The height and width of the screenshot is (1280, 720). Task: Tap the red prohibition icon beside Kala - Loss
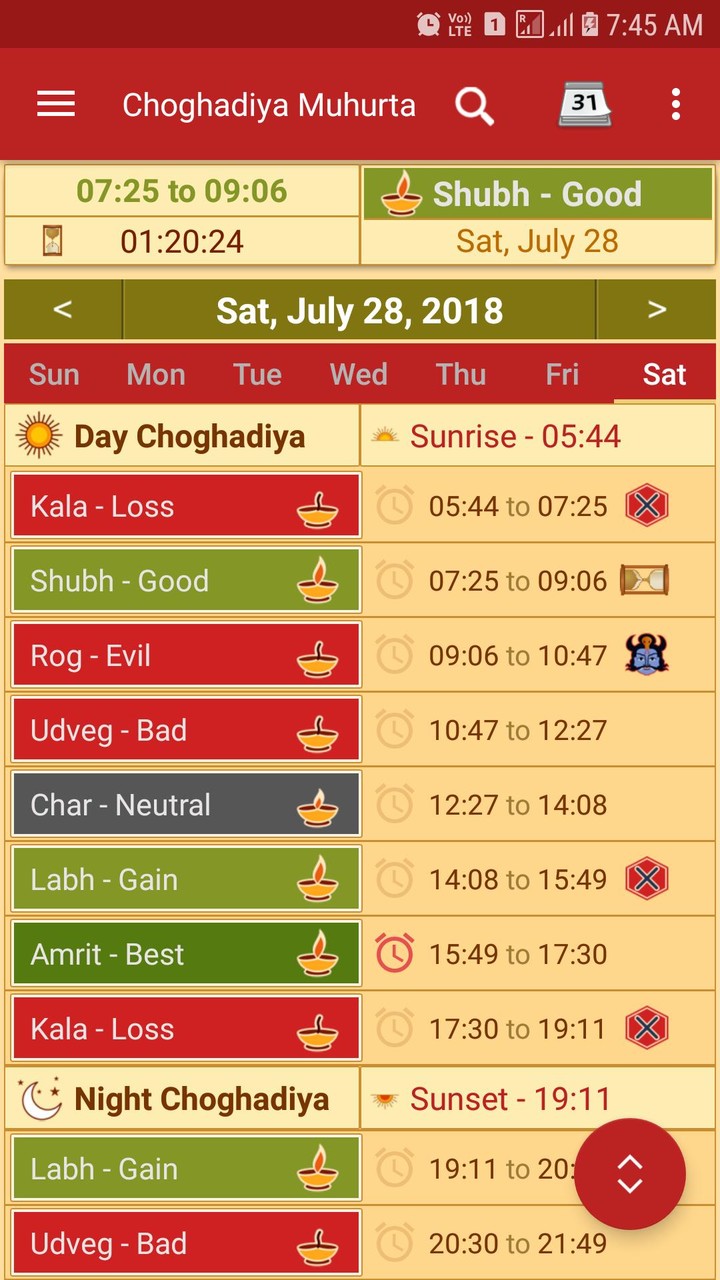(x=646, y=505)
